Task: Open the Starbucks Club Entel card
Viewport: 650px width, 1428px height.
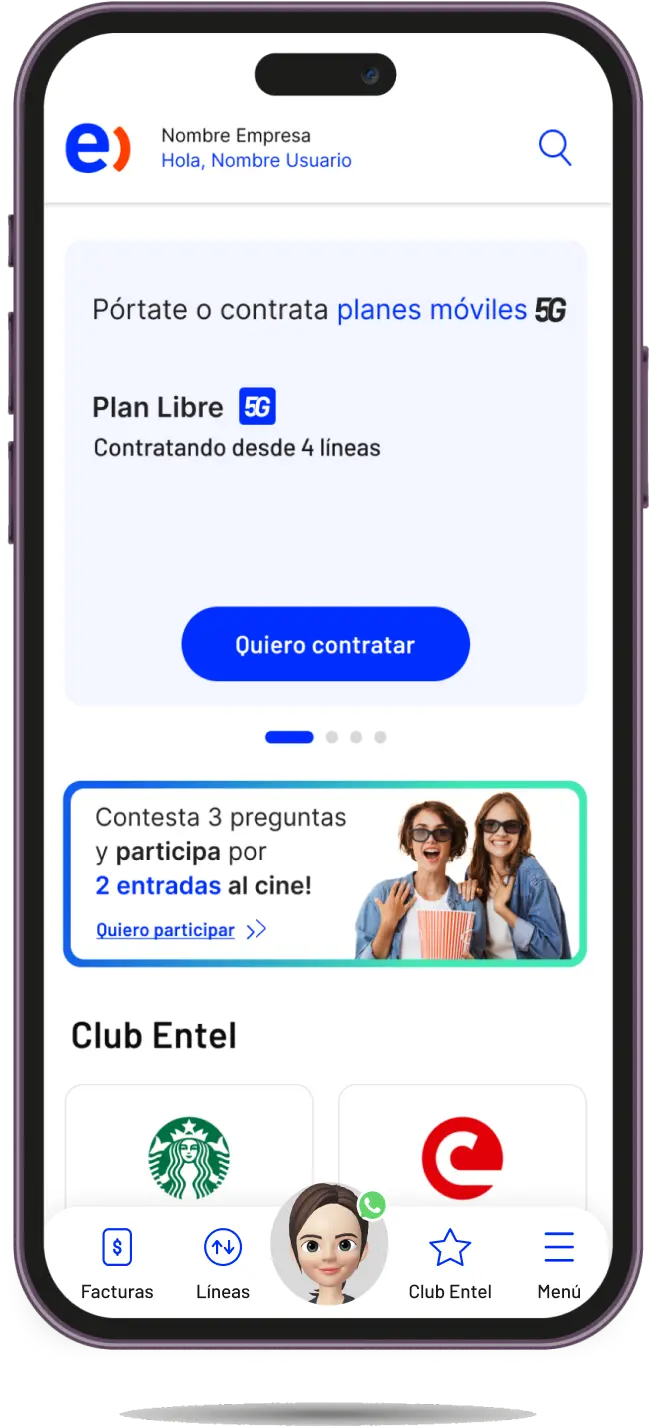Action: [x=189, y=1150]
